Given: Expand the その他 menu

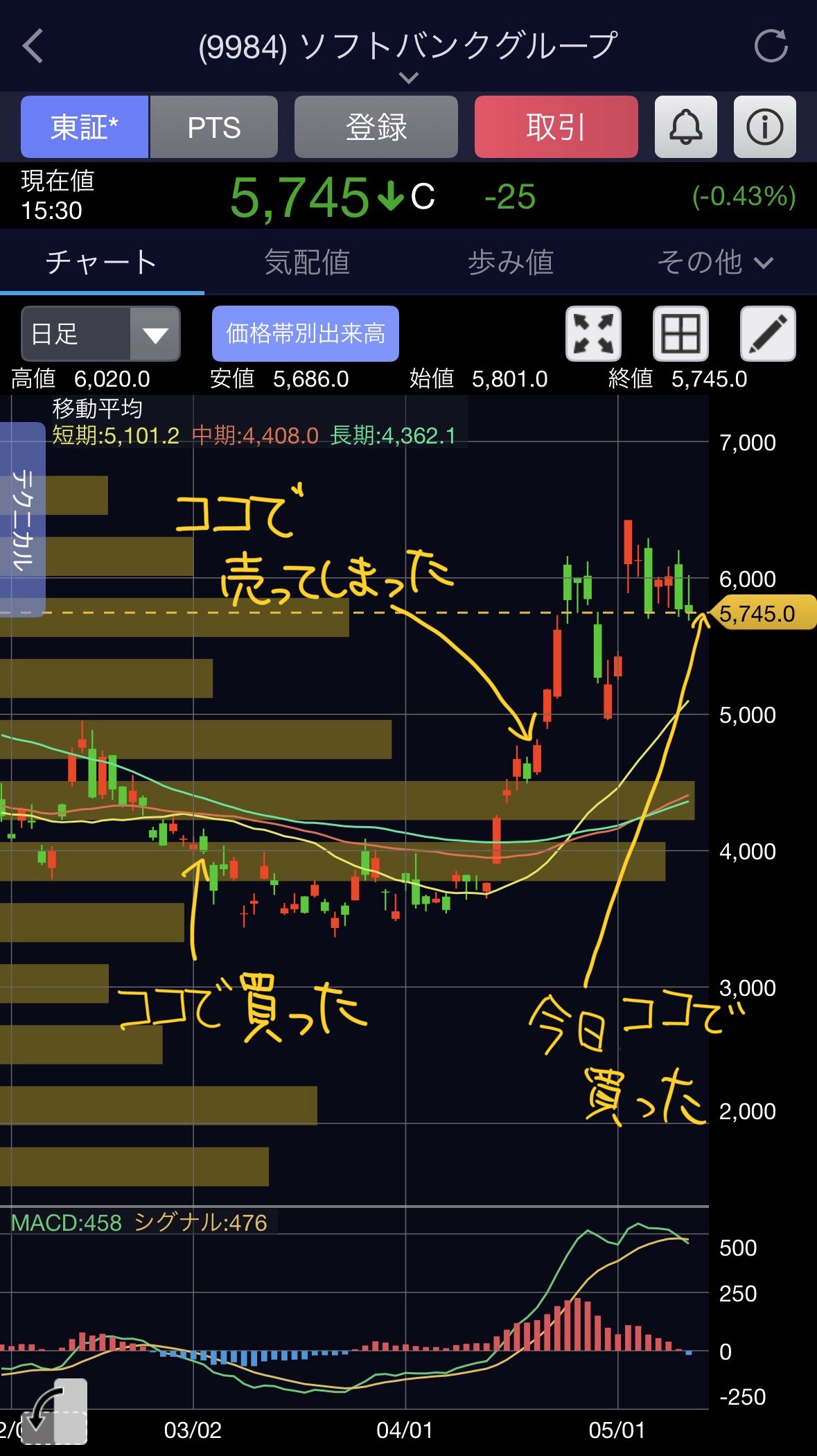Looking at the screenshot, I should click(x=714, y=262).
